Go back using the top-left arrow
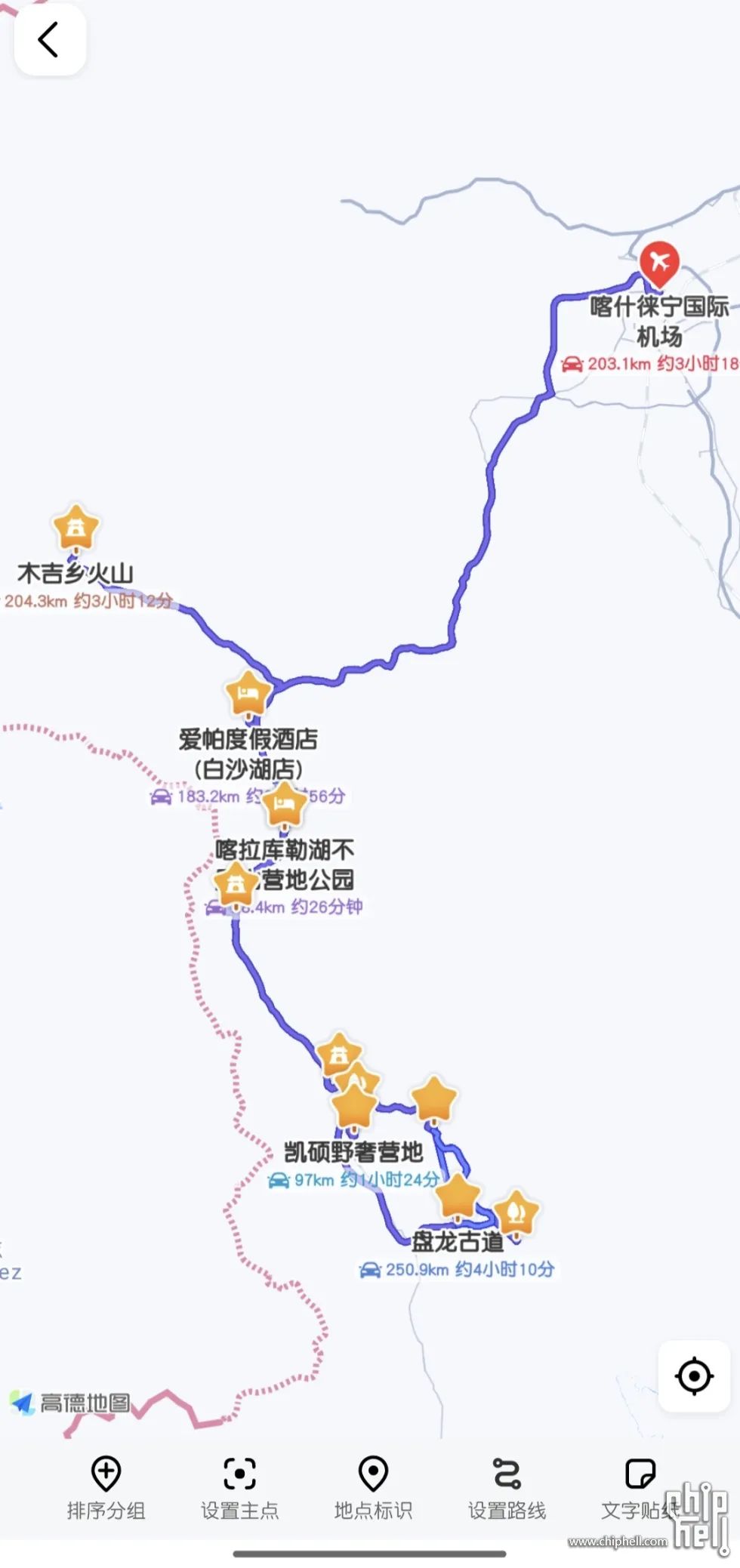Screen dimensions: 740x1568 click(x=49, y=39)
